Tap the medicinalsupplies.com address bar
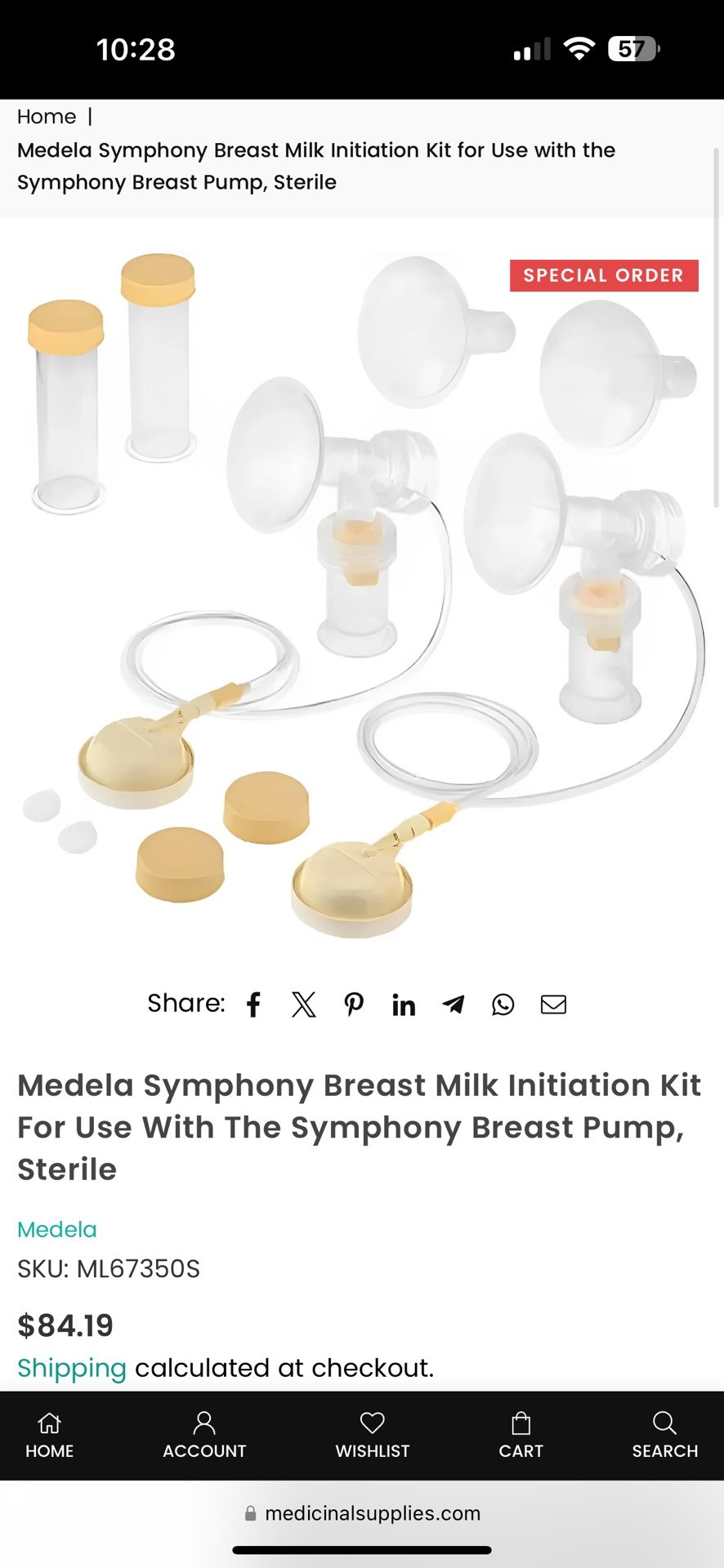724x1568 pixels. [x=362, y=1513]
